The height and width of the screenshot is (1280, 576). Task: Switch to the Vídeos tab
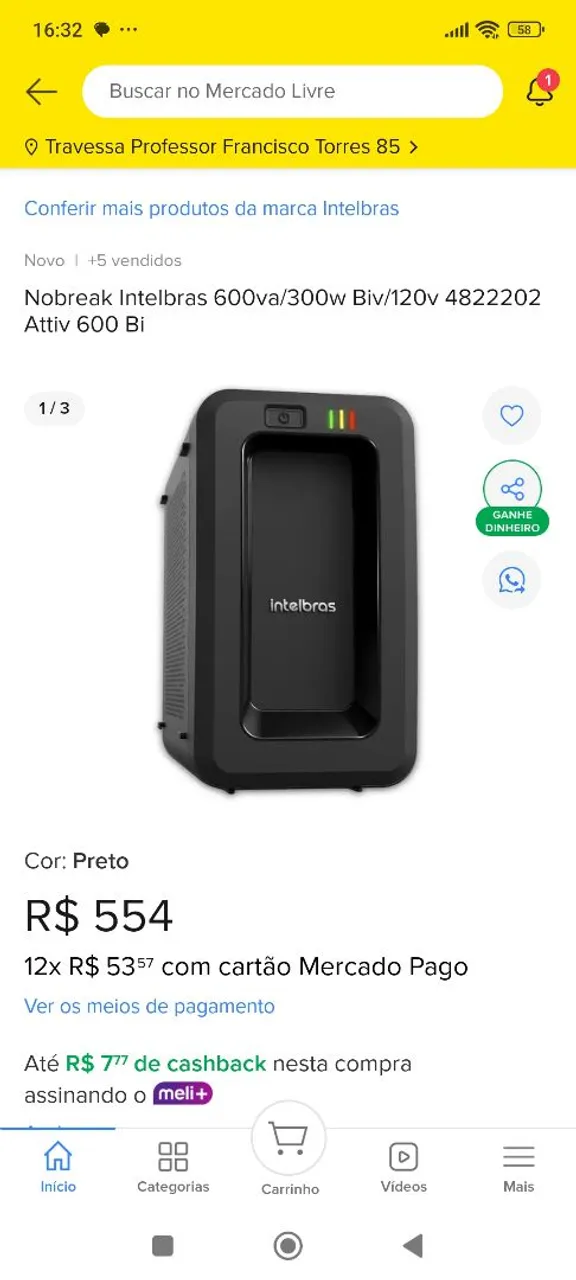tap(404, 1166)
